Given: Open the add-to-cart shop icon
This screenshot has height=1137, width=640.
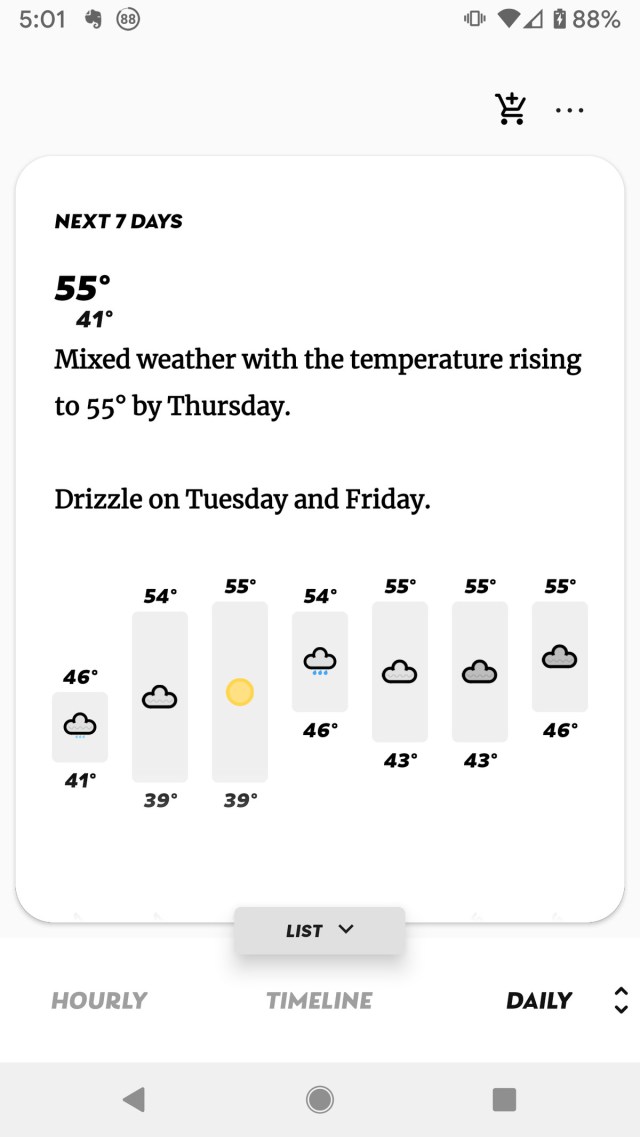Looking at the screenshot, I should (511, 109).
